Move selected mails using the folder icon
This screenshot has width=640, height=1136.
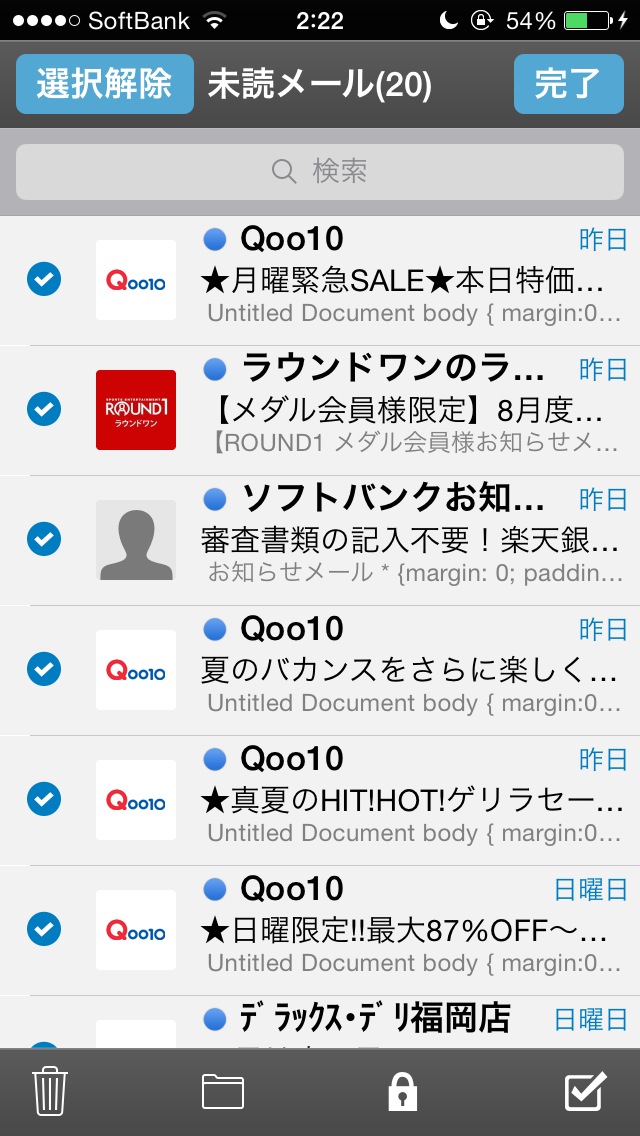click(x=222, y=1091)
